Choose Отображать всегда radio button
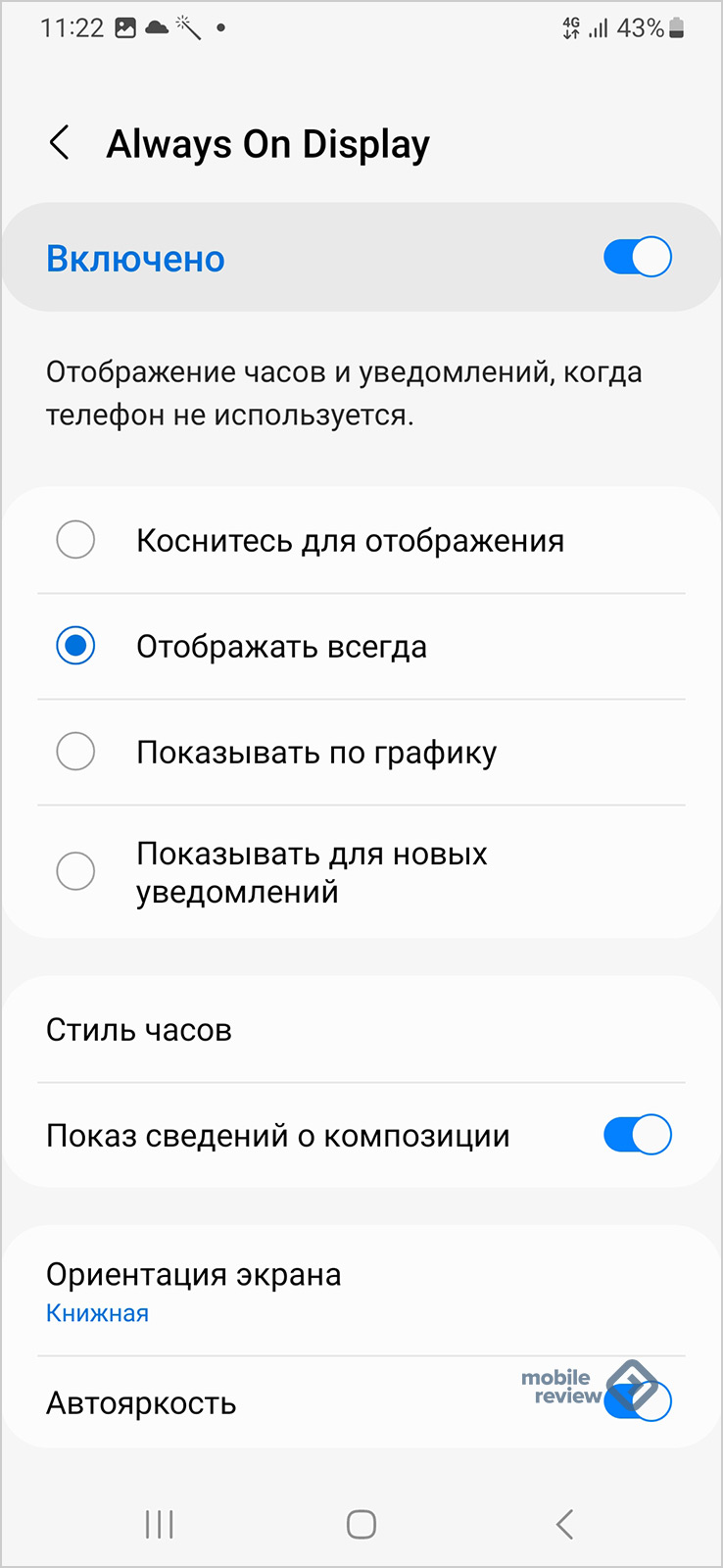The height and width of the screenshot is (1568, 723). 75,646
